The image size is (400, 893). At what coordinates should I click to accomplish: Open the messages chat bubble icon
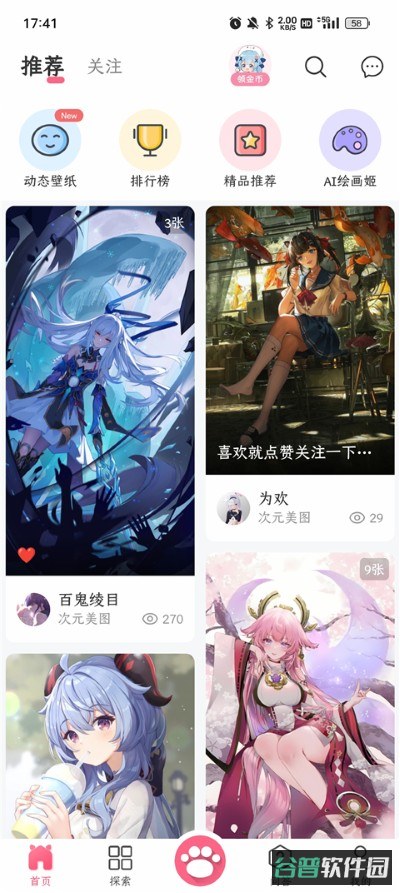372,67
